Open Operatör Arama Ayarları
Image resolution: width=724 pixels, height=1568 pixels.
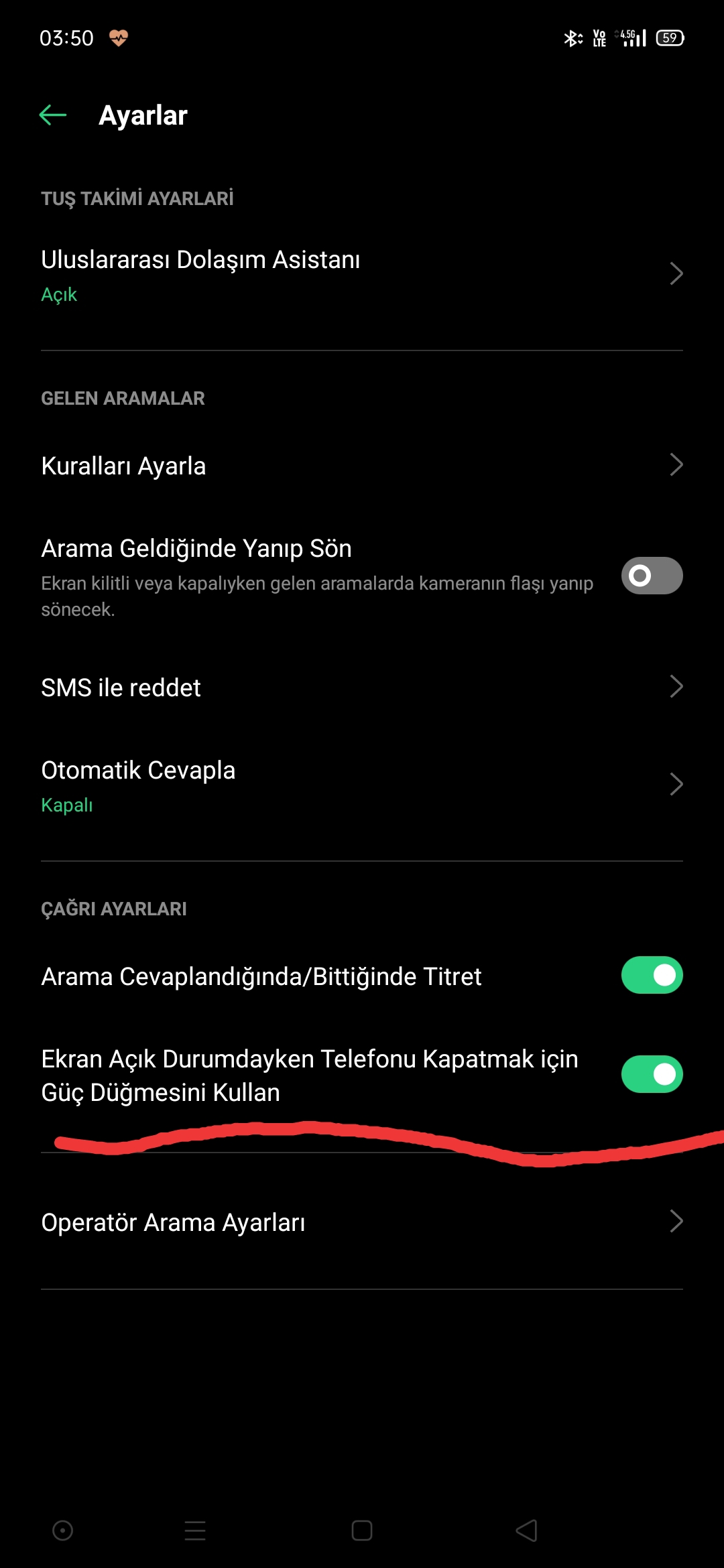[362, 1222]
